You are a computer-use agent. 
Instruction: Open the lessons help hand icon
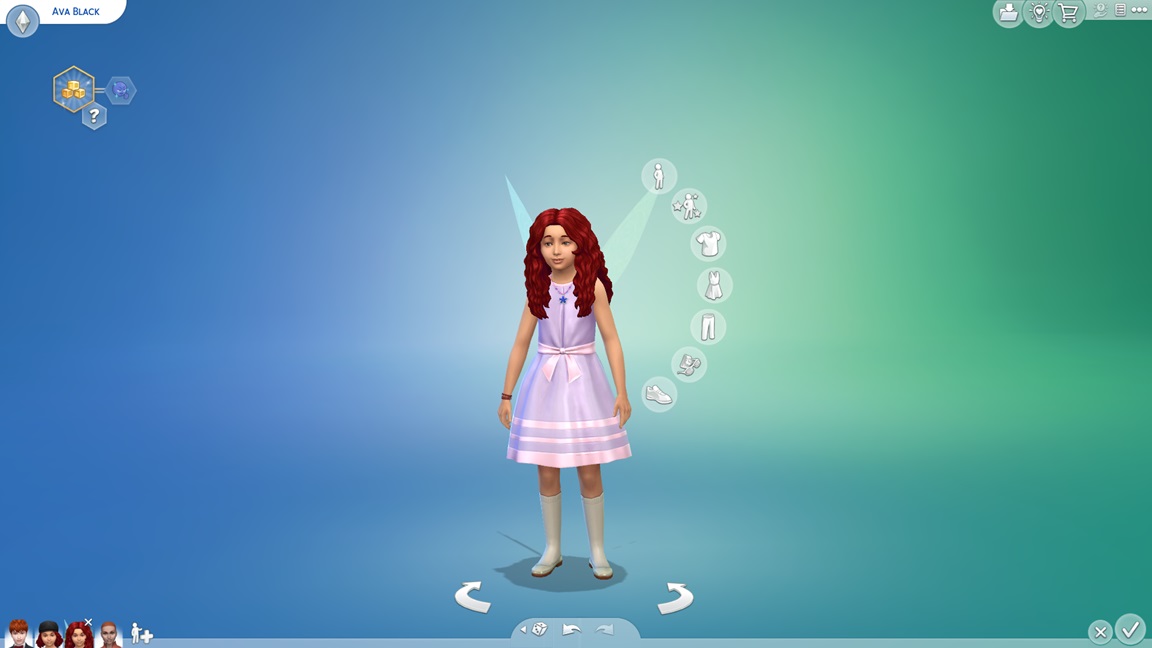coord(1101,10)
